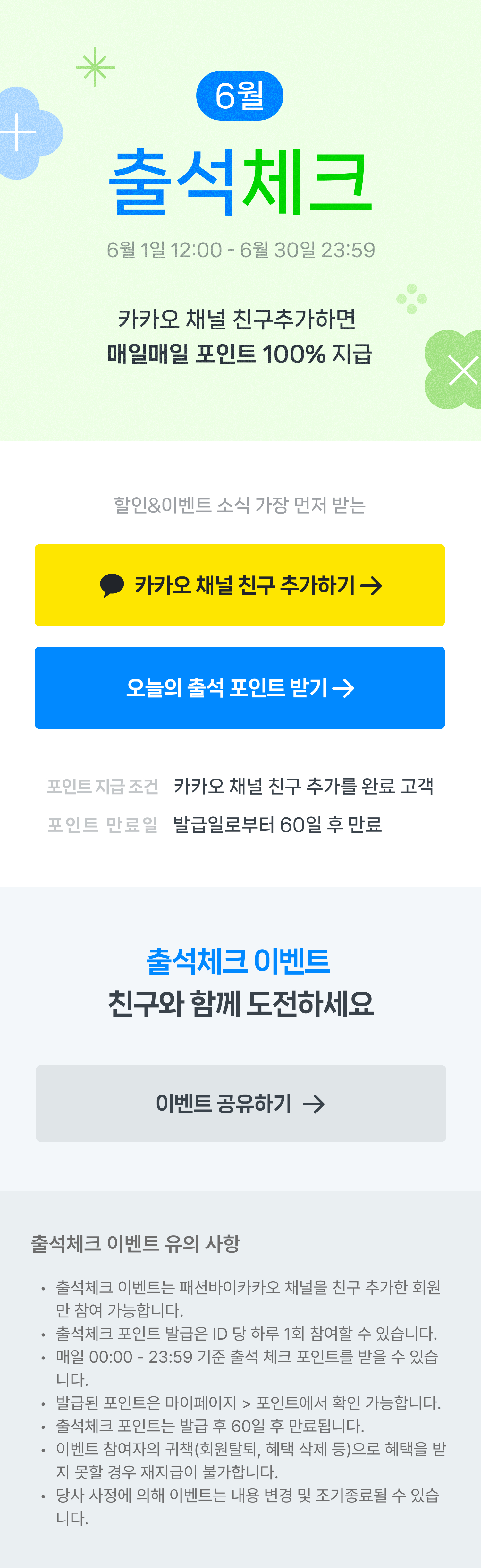Add the Kakao channel as a friend
481x1568 pixels.
(x=240, y=585)
